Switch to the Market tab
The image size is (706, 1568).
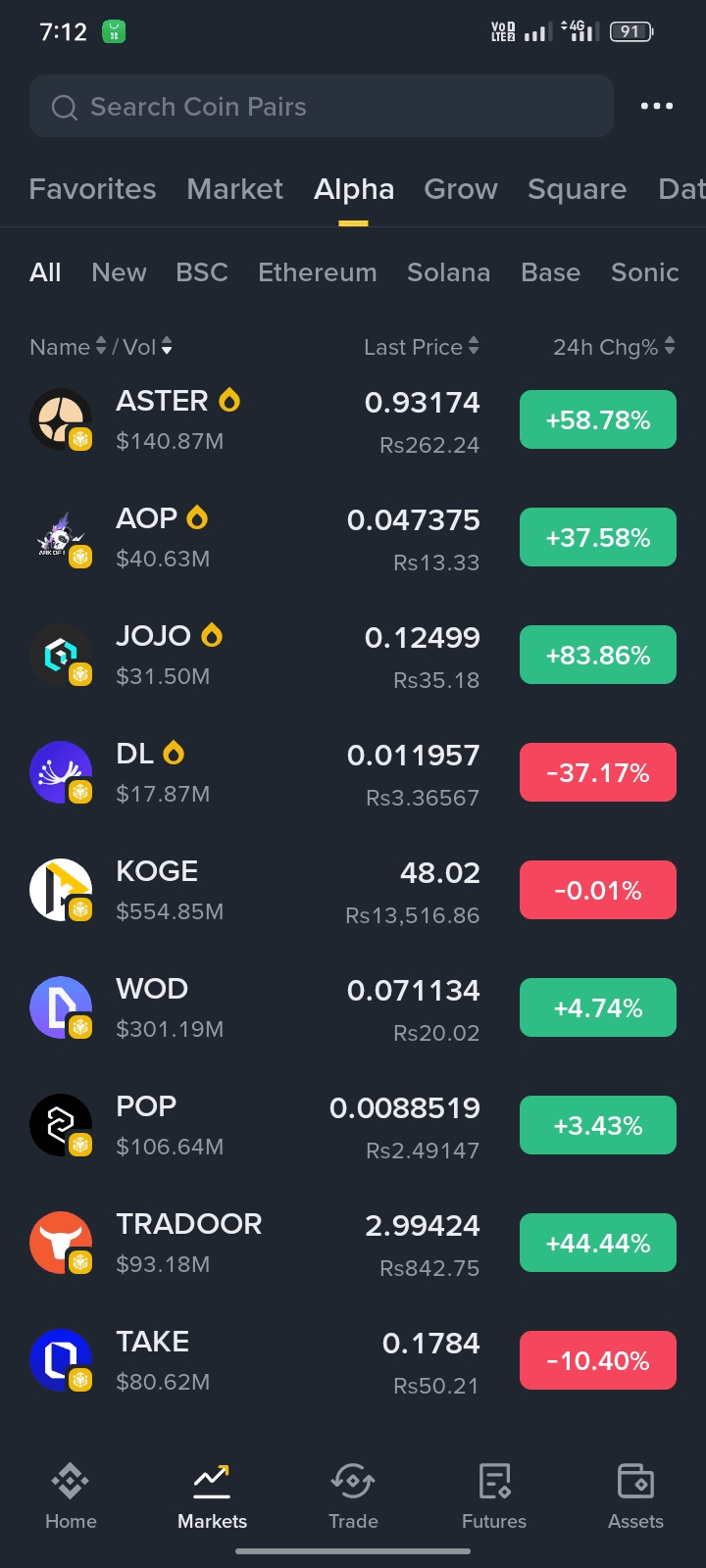tap(234, 189)
